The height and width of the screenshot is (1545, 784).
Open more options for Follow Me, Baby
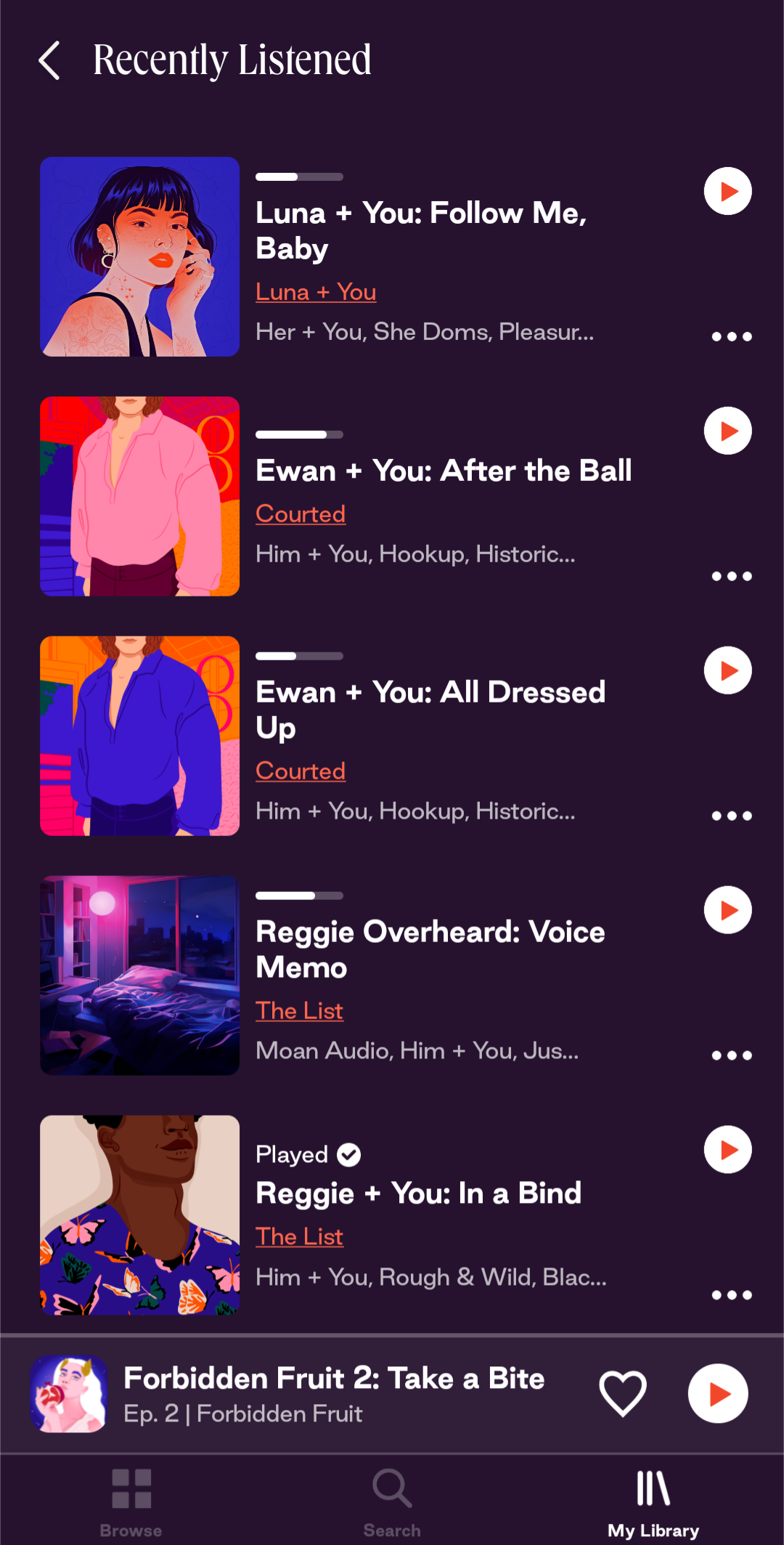pos(731,336)
